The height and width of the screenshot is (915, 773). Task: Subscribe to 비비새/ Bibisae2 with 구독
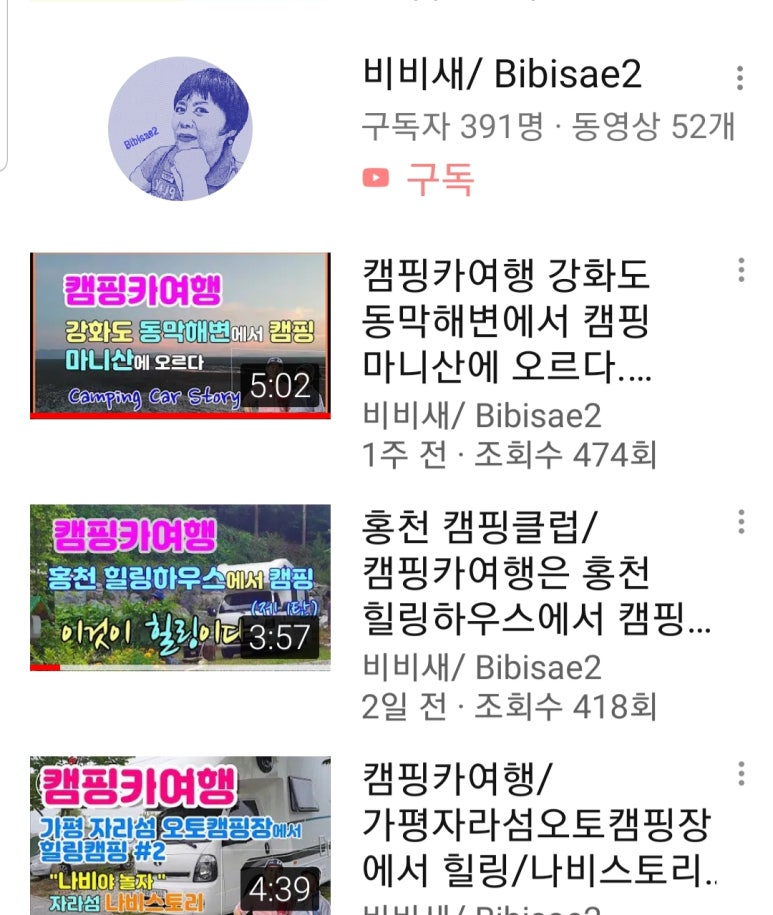(419, 180)
